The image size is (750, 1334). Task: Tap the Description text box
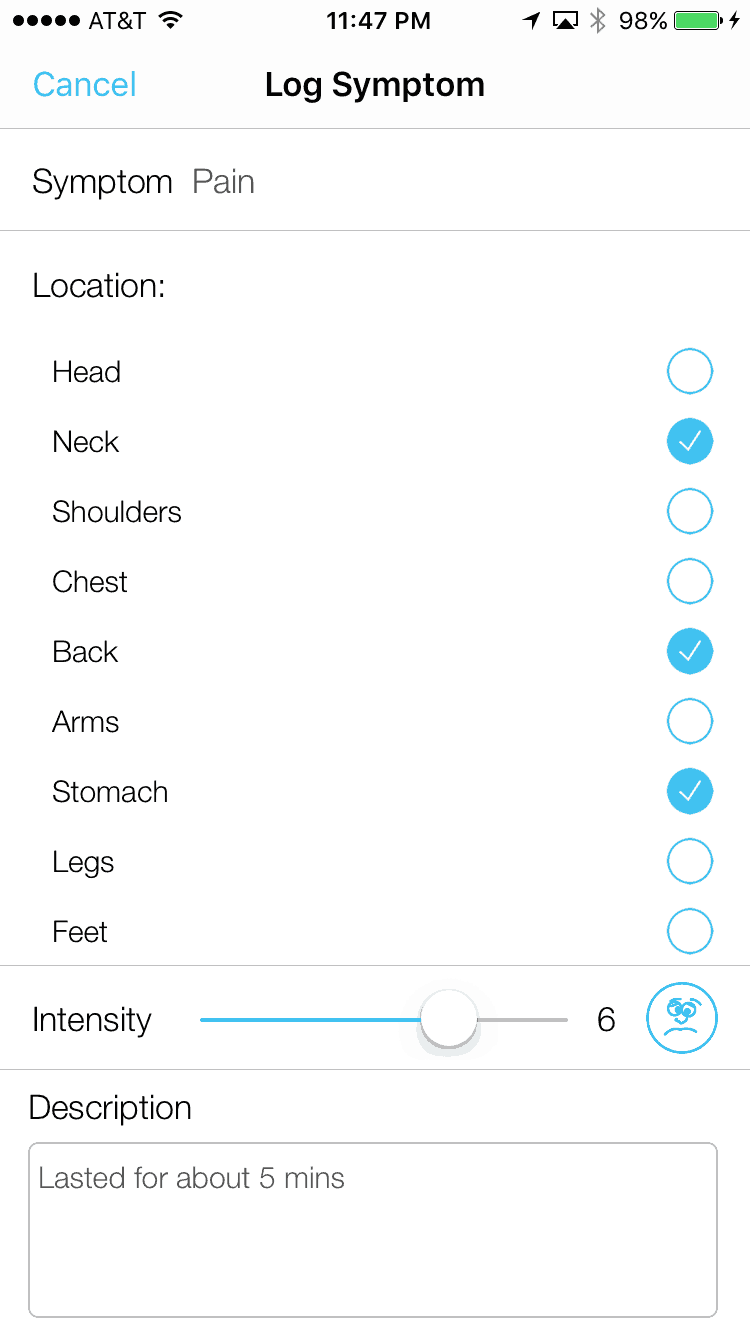click(x=373, y=1229)
